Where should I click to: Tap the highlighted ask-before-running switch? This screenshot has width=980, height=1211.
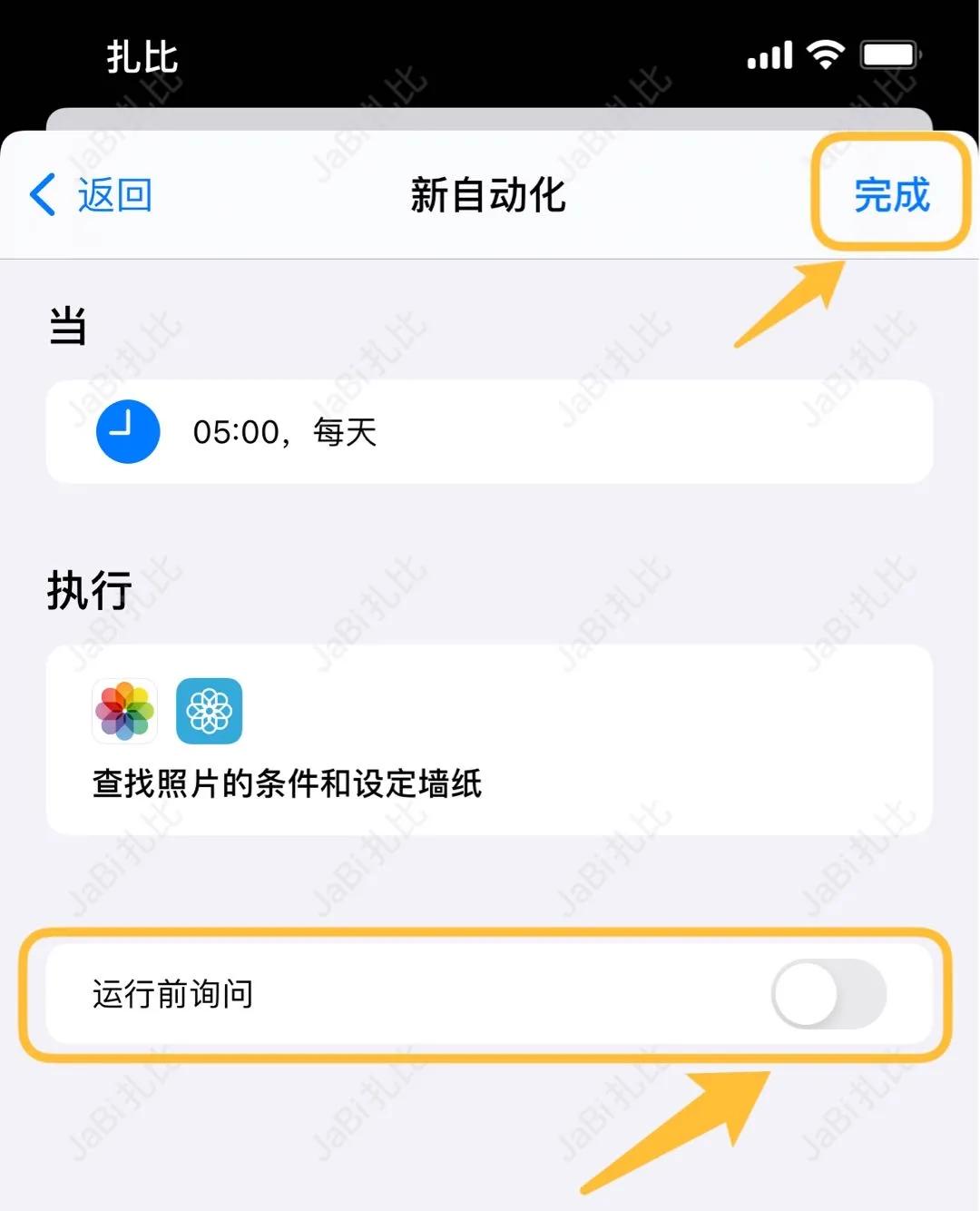(x=828, y=995)
